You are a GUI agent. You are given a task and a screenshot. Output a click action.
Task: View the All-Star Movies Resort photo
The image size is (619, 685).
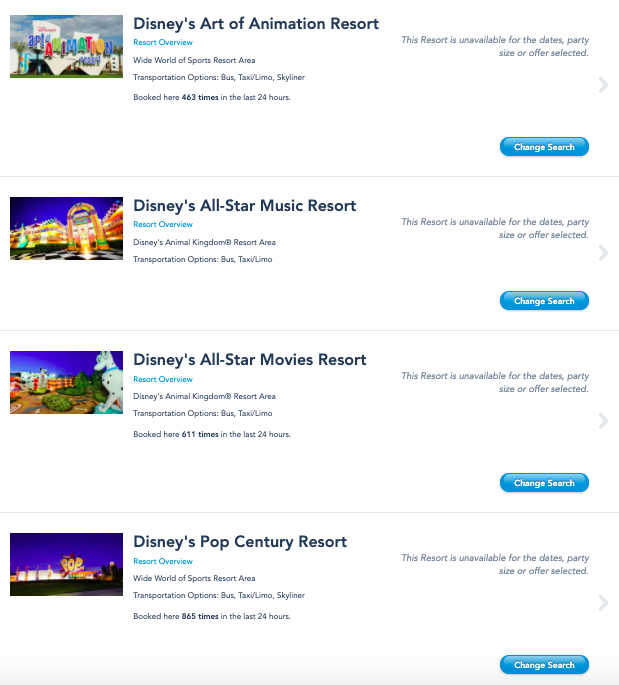[66, 382]
